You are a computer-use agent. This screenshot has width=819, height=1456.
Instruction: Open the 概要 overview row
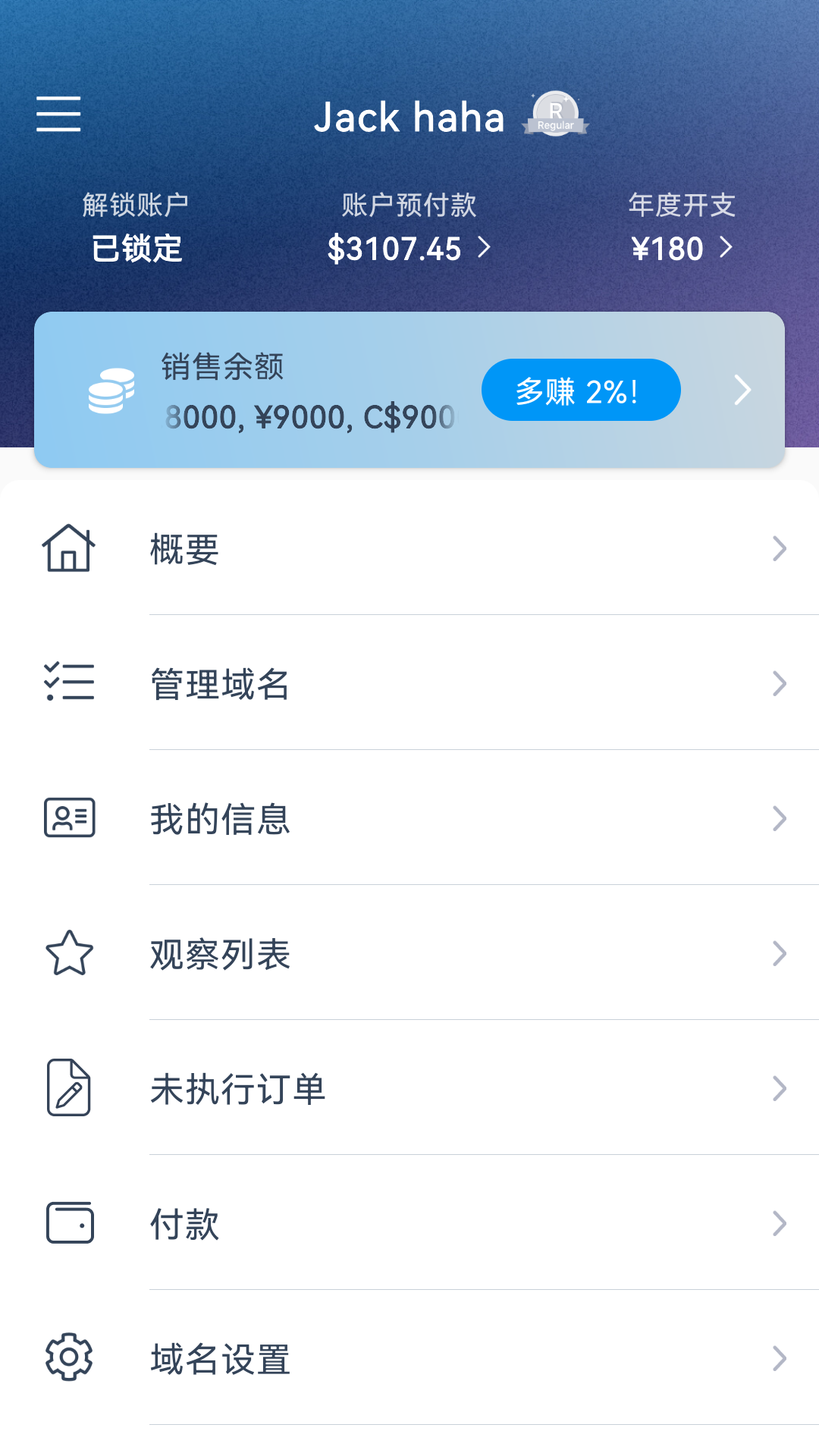(409, 548)
